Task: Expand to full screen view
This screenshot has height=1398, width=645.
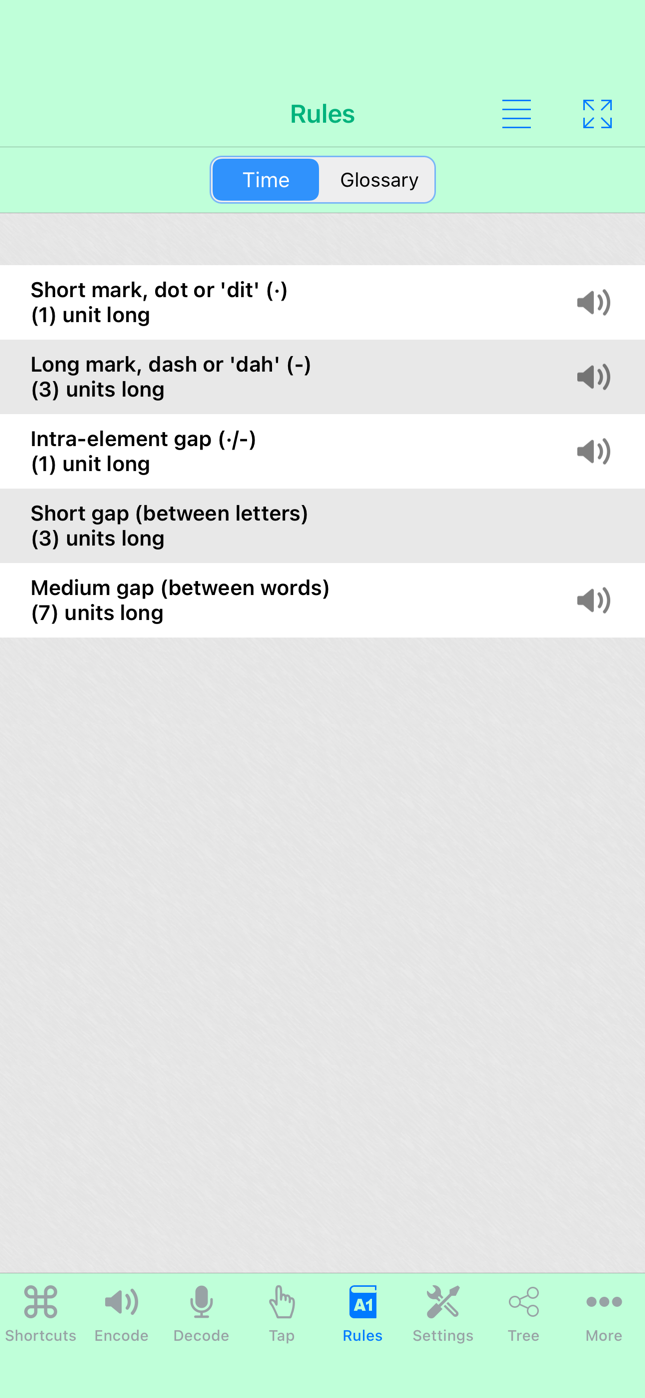Action: click(597, 114)
